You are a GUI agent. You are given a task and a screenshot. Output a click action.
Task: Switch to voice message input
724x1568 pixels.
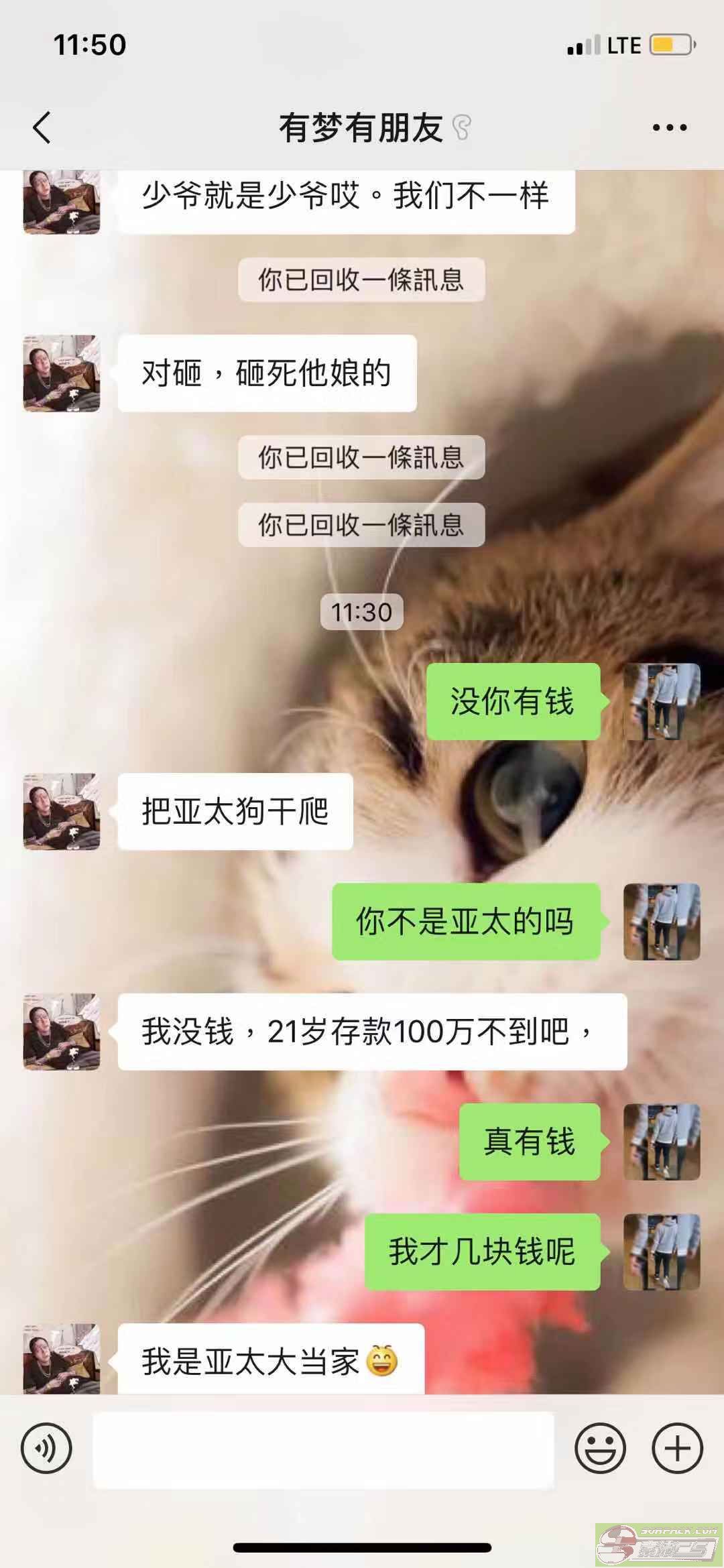pos(46,1448)
